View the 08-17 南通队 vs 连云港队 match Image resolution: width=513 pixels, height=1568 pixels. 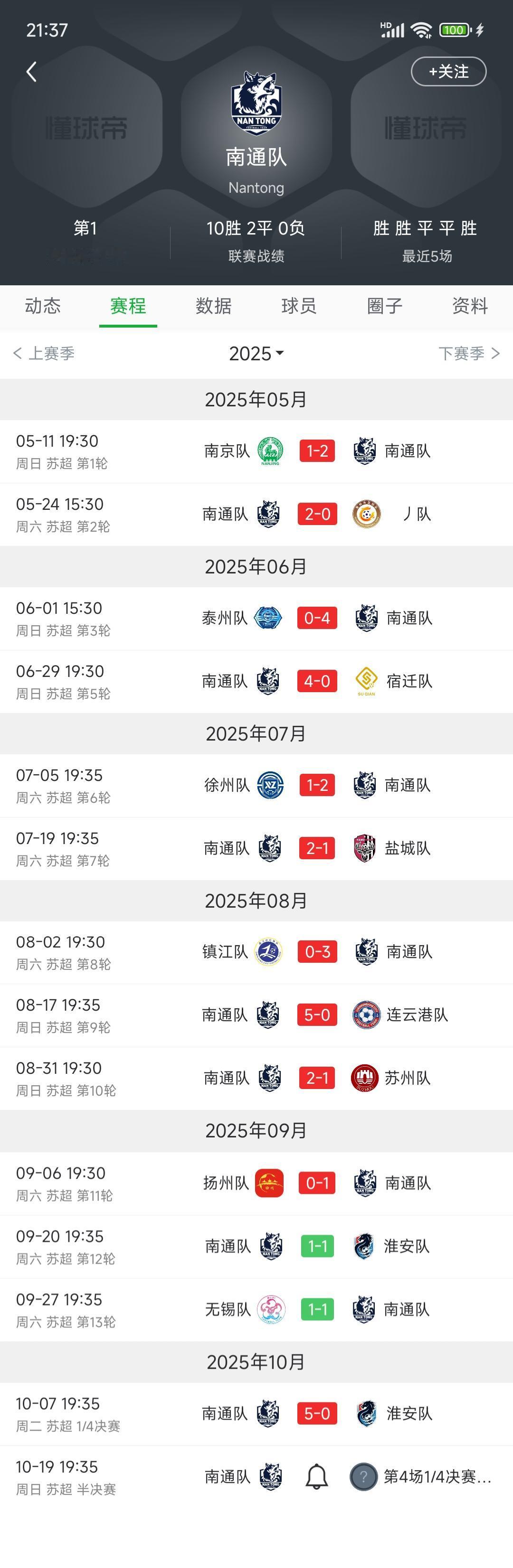click(x=256, y=1015)
